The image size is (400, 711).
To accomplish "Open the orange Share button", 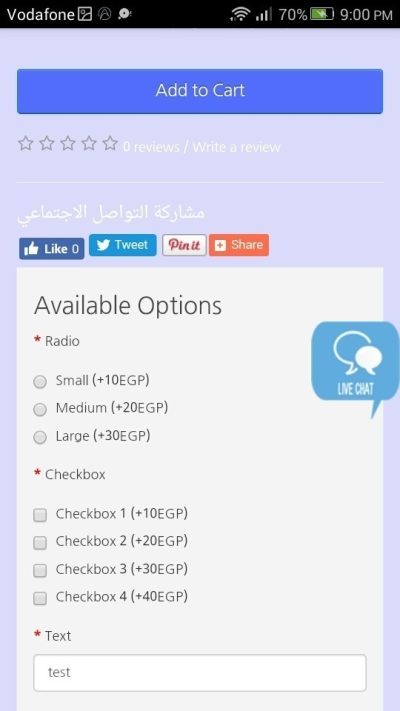I will click(239, 245).
